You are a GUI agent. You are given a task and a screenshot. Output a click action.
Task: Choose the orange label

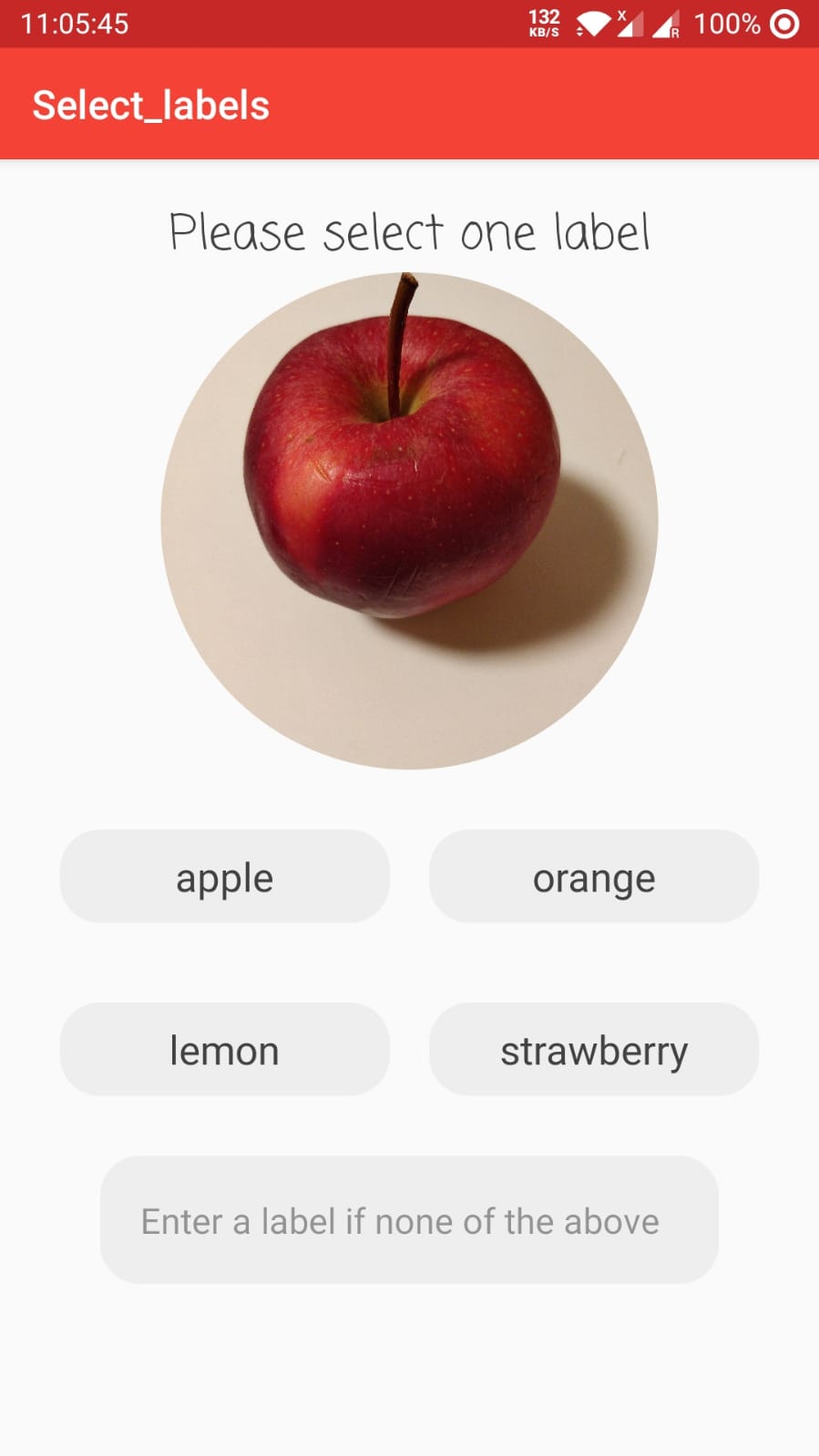(x=594, y=876)
